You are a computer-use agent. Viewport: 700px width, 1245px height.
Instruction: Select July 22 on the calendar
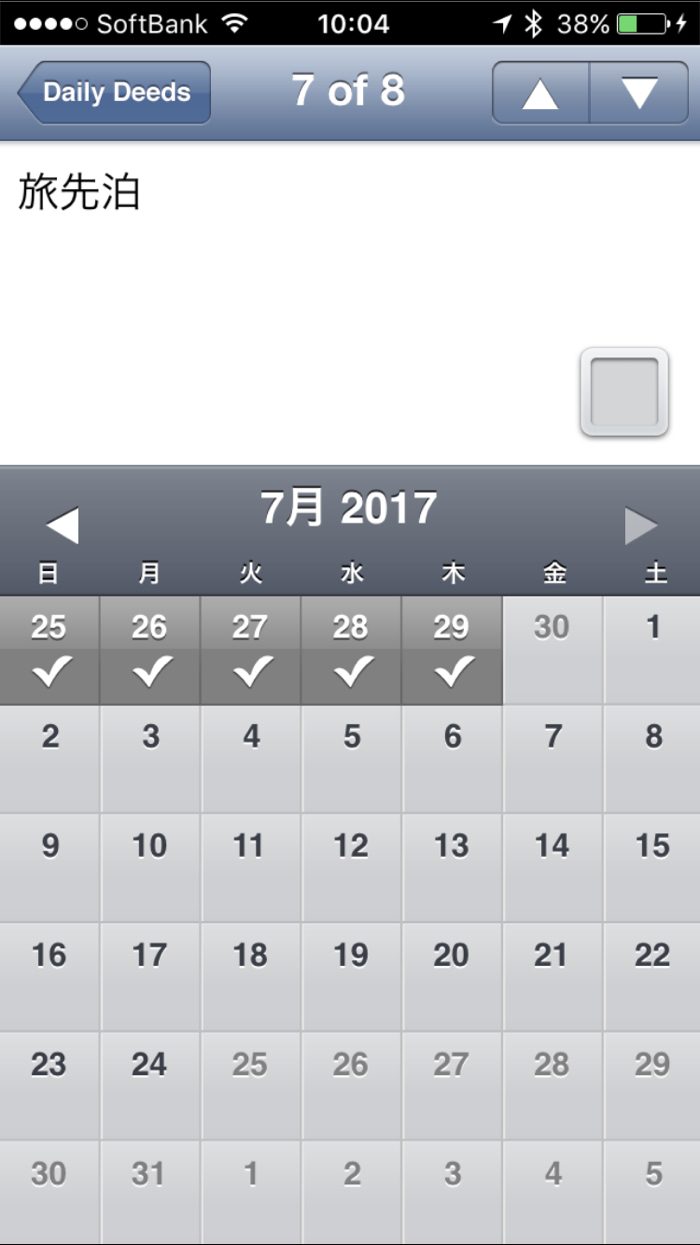(653, 977)
